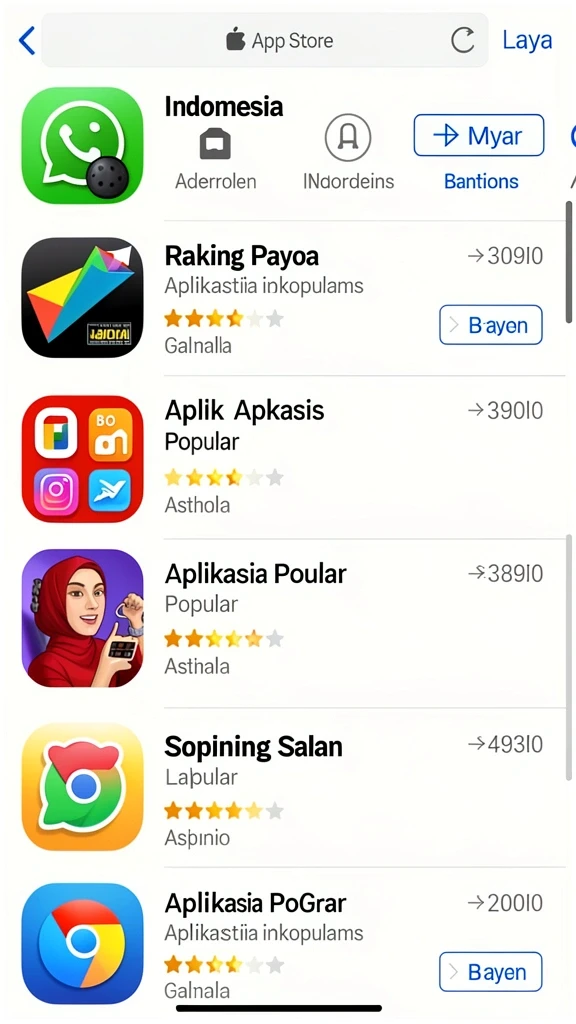Tap the Myar button
This screenshot has height=1024, width=576.
point(479,135)
